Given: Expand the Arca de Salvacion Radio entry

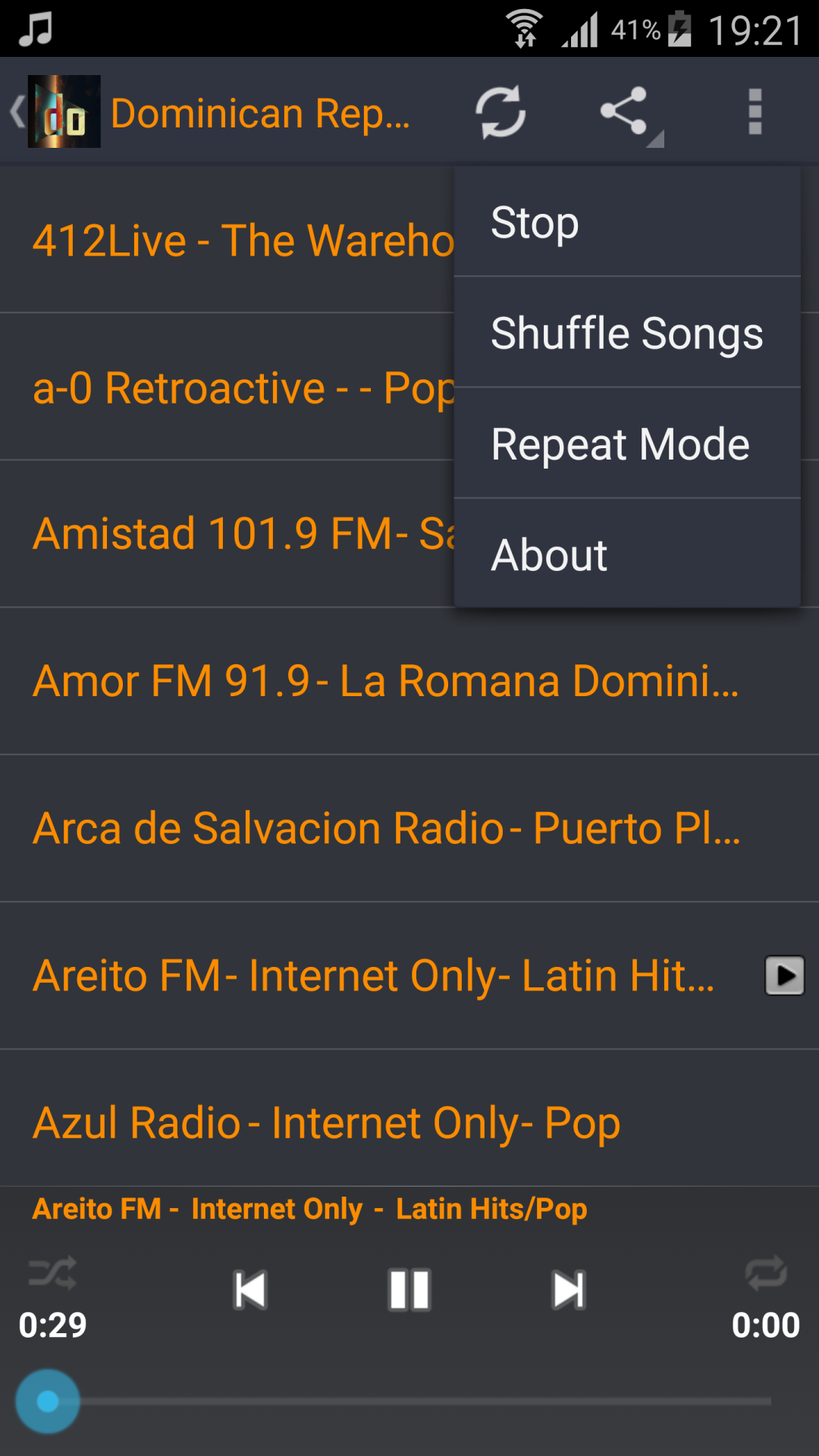Looking at the screenshot, I should coord(303,828).
